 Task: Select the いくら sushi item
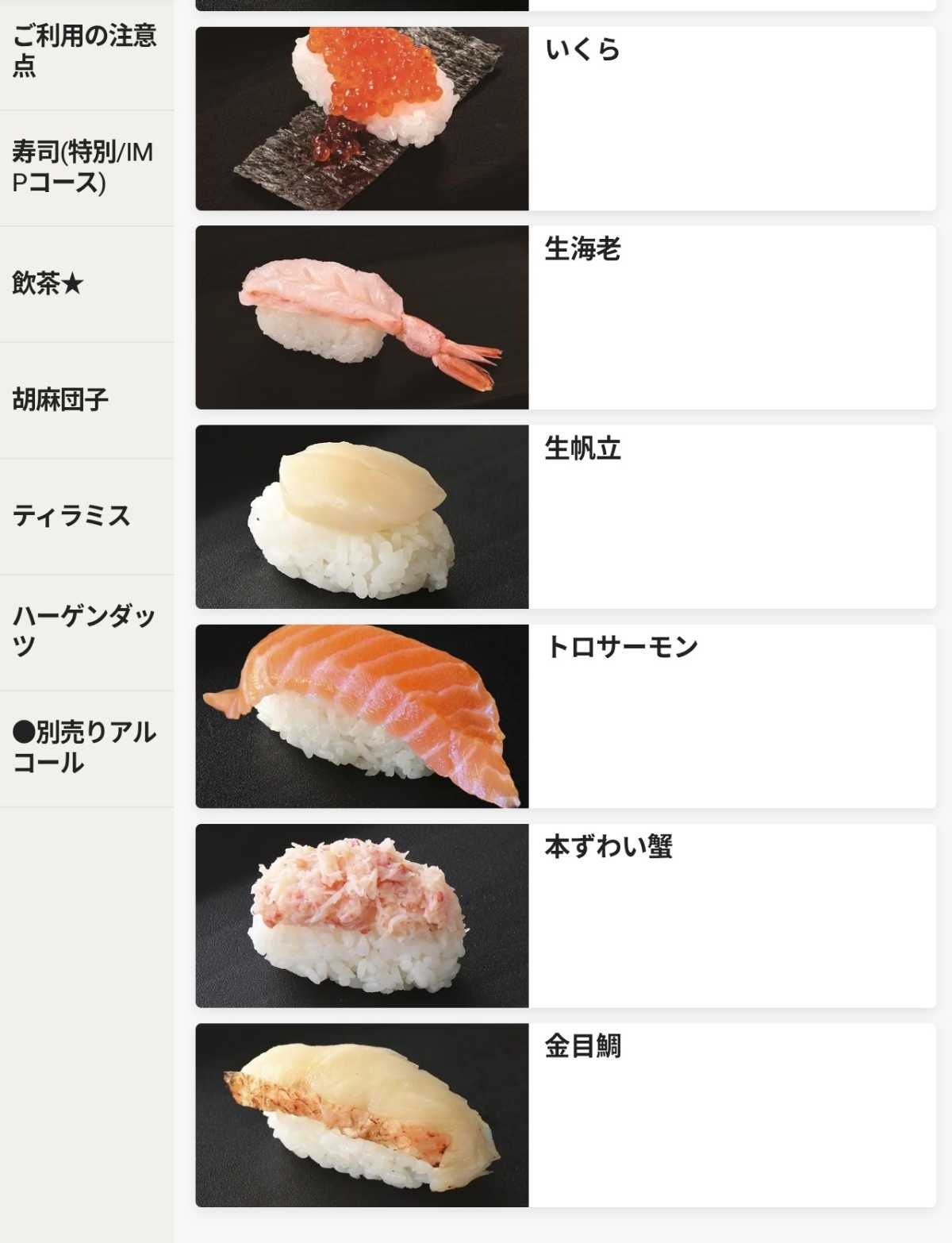(565, 119)
